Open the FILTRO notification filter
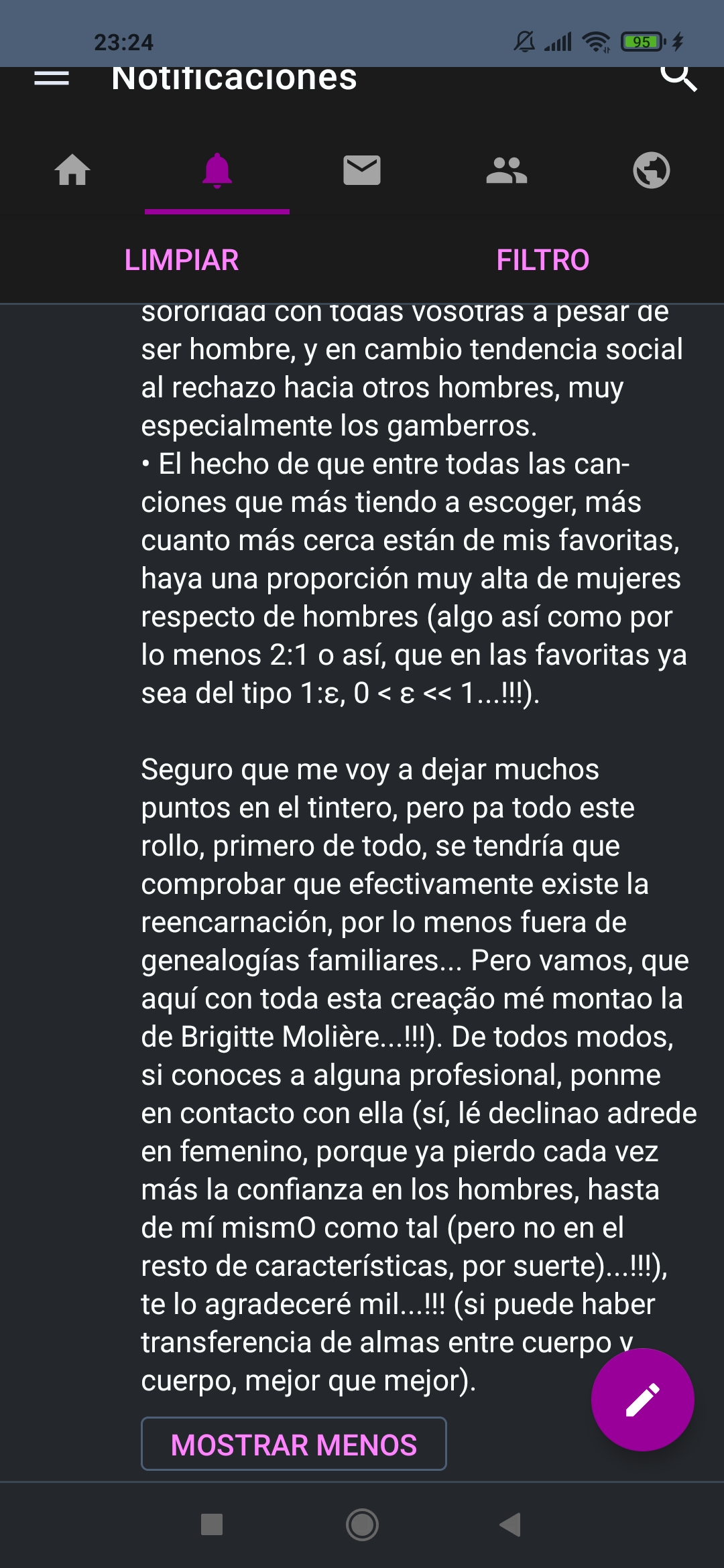The height and width of the screenshot is (1568, 724). (543, 260)
